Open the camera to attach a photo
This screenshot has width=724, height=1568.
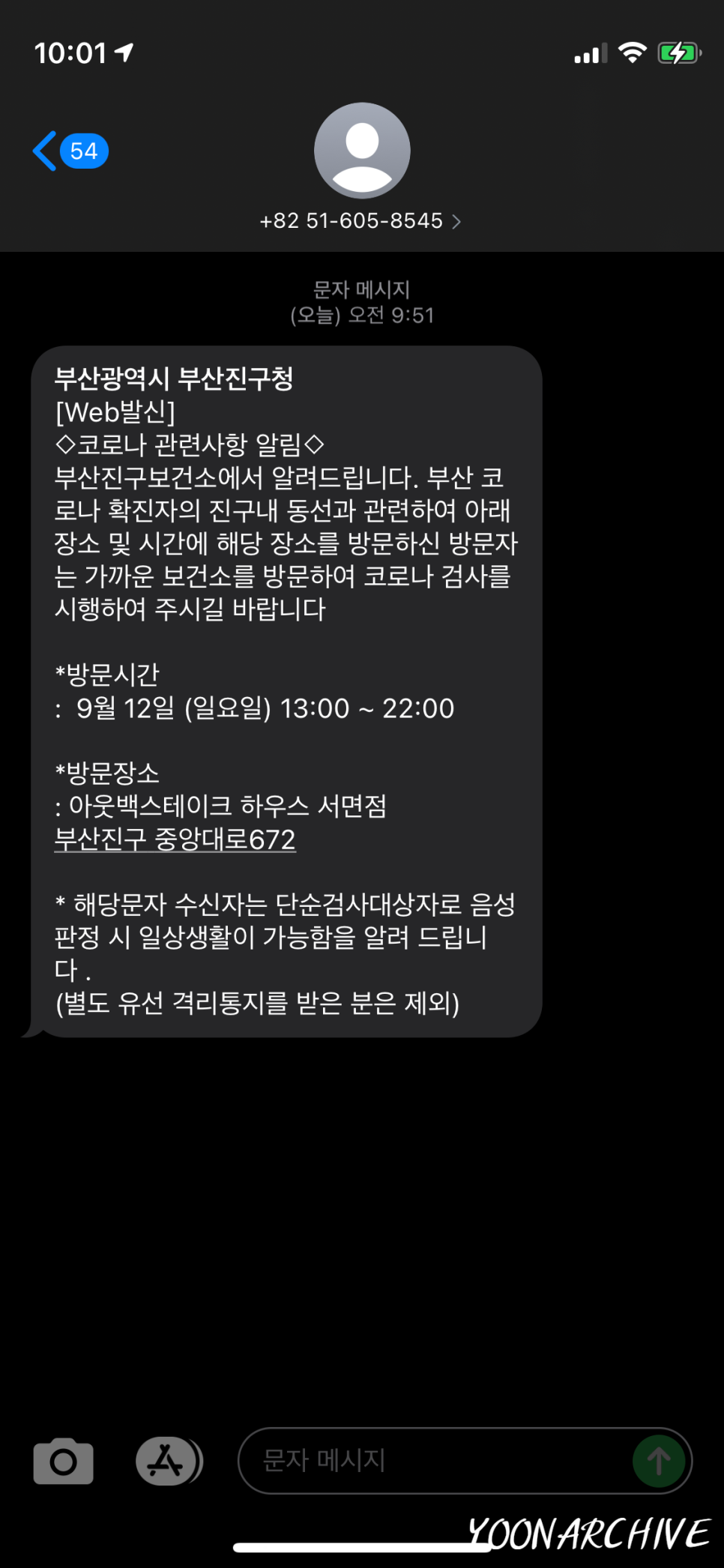point(64,1461)
